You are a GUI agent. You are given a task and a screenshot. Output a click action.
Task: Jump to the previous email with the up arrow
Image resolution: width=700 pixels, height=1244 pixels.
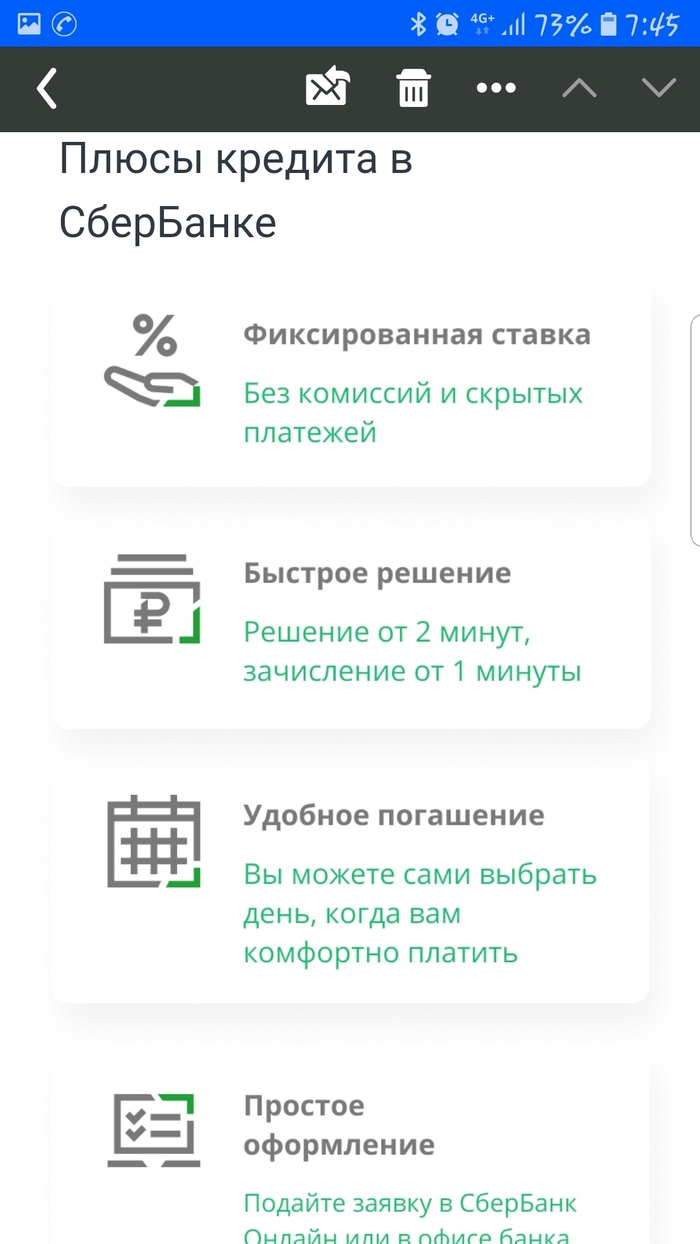click(579, 88)
